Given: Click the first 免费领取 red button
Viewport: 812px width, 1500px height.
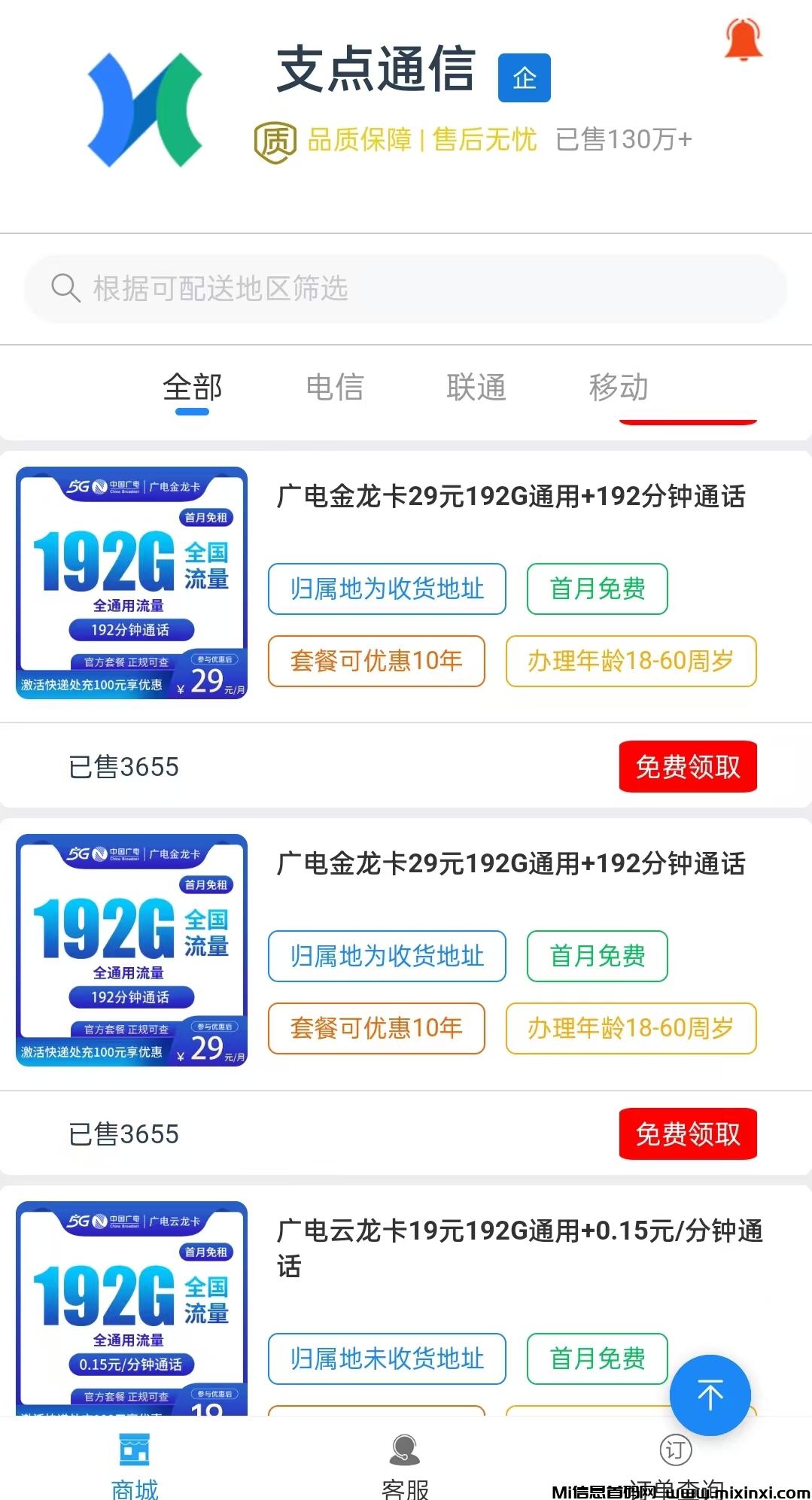Looking at the screenshot, I should (x=687, y=766).
